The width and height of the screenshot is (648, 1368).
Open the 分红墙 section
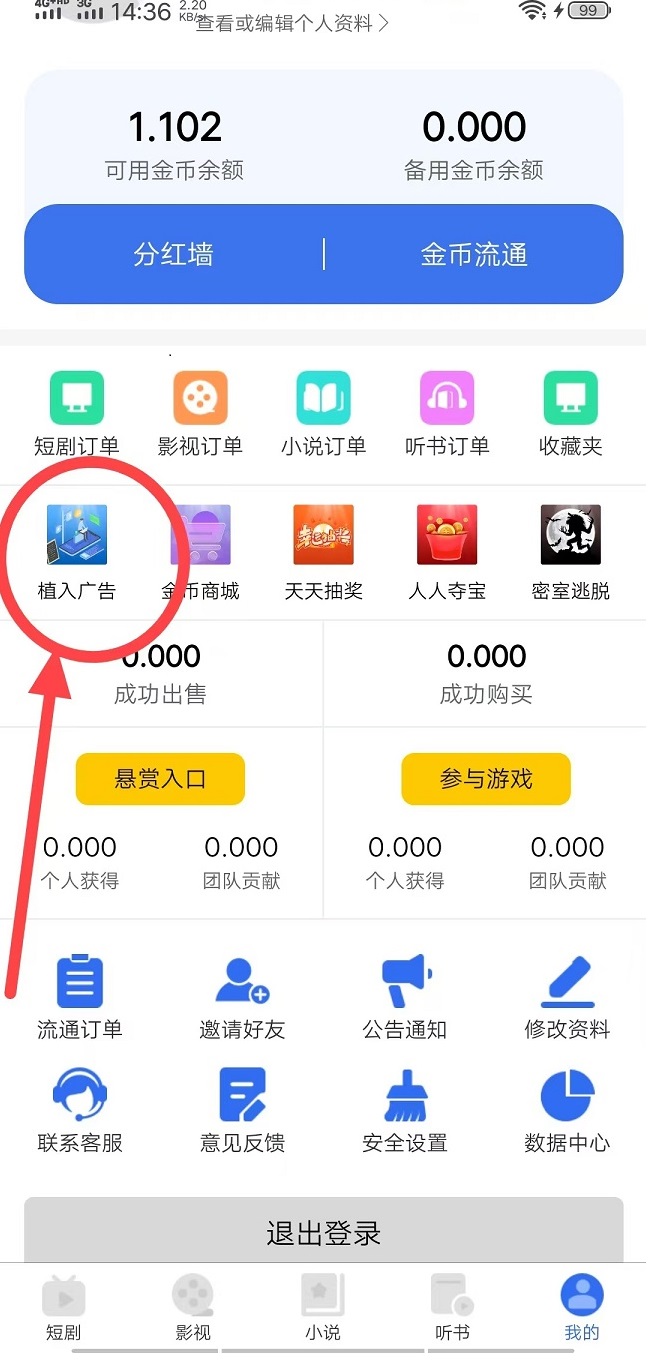click(x=174, y=254)
